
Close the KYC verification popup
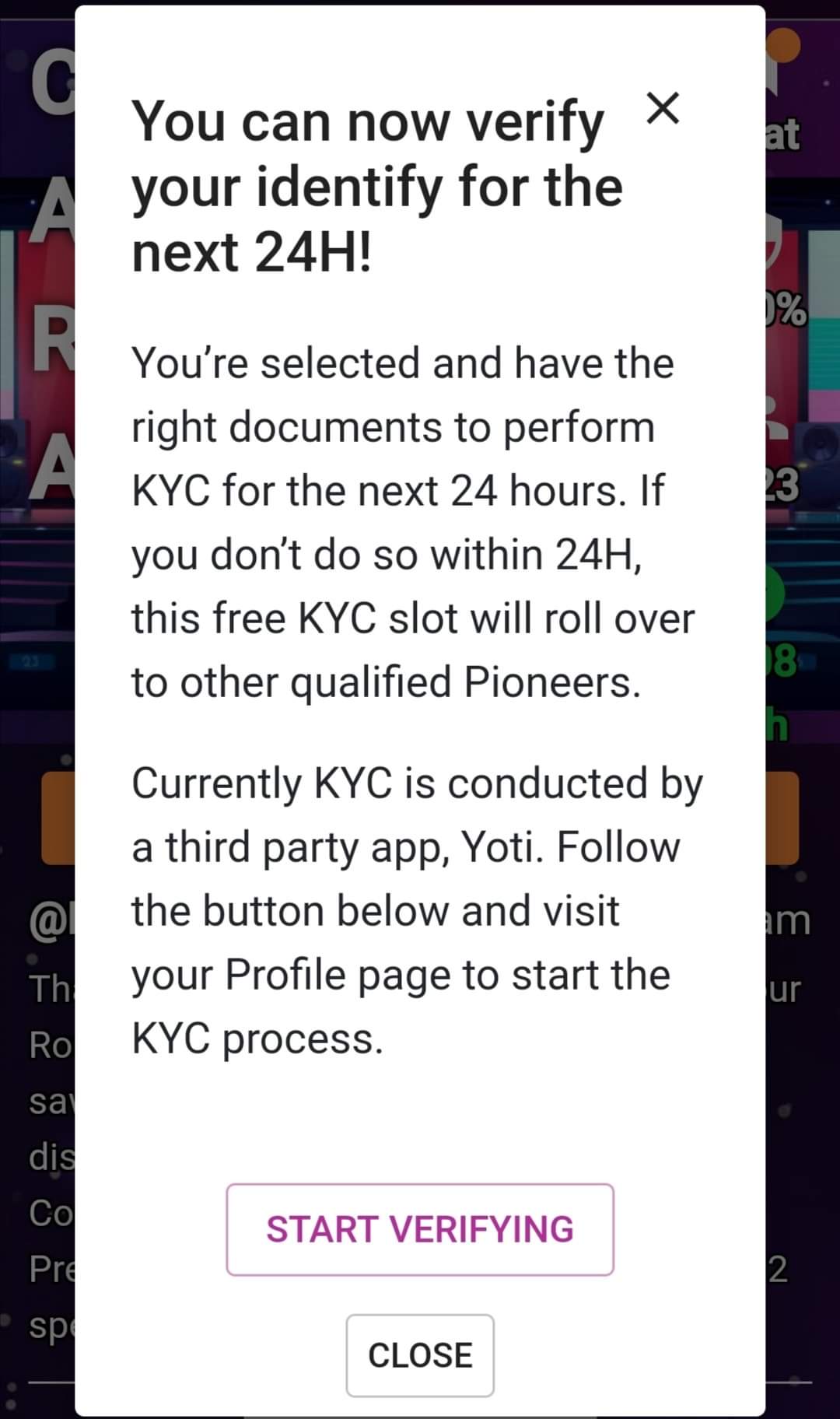tap(420, 1355)
